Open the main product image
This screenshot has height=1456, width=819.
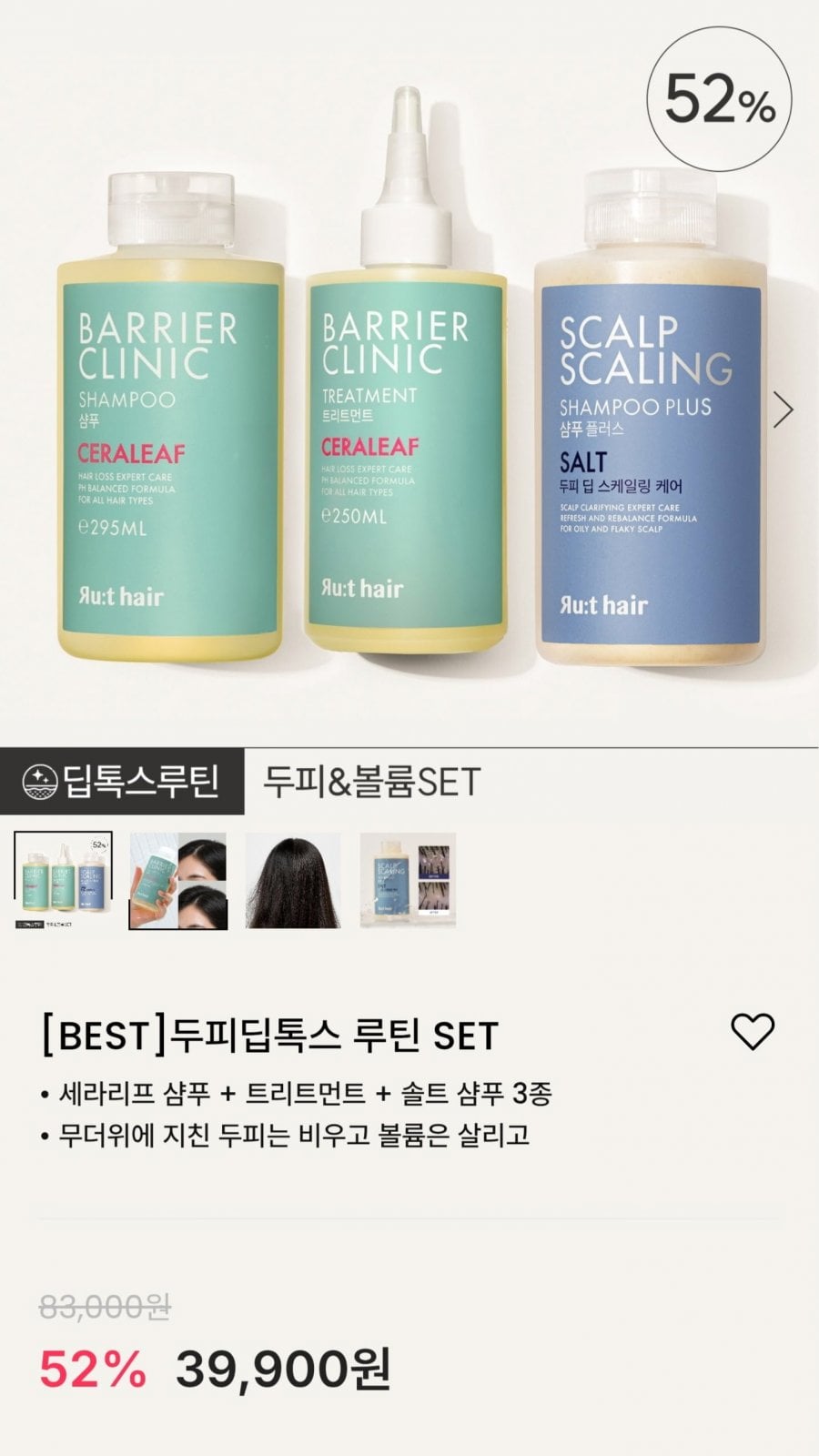[x=409, y=373]
